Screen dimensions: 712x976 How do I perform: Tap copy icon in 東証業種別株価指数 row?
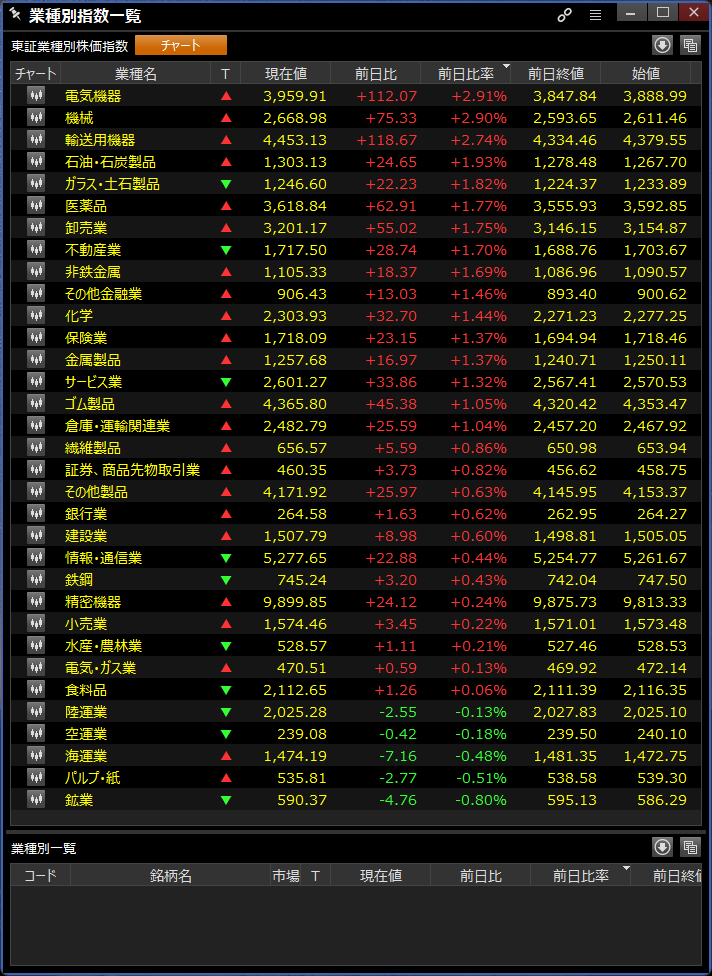(x=690, y=45)
